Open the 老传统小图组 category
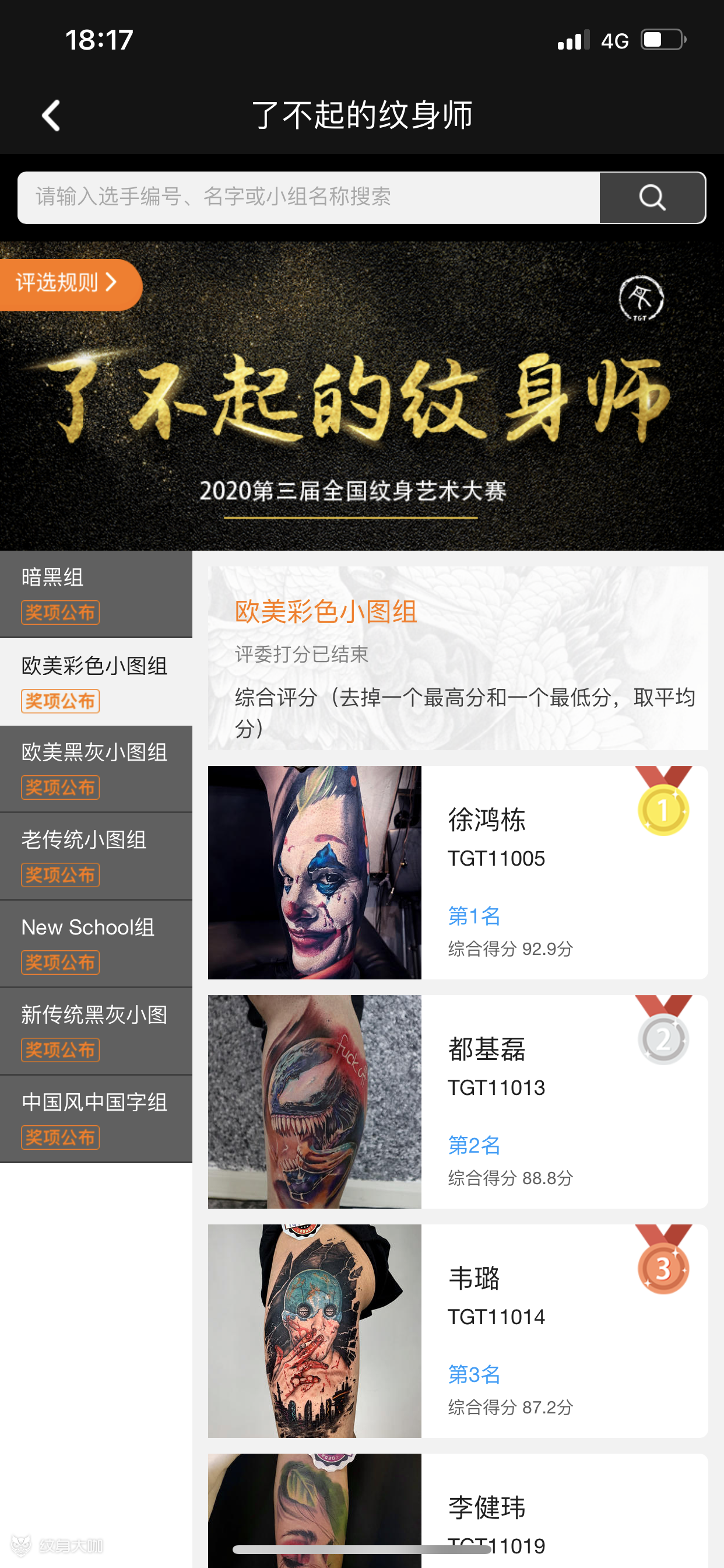The width and height of the screenshot is (724, 1568). coord(96,856)
